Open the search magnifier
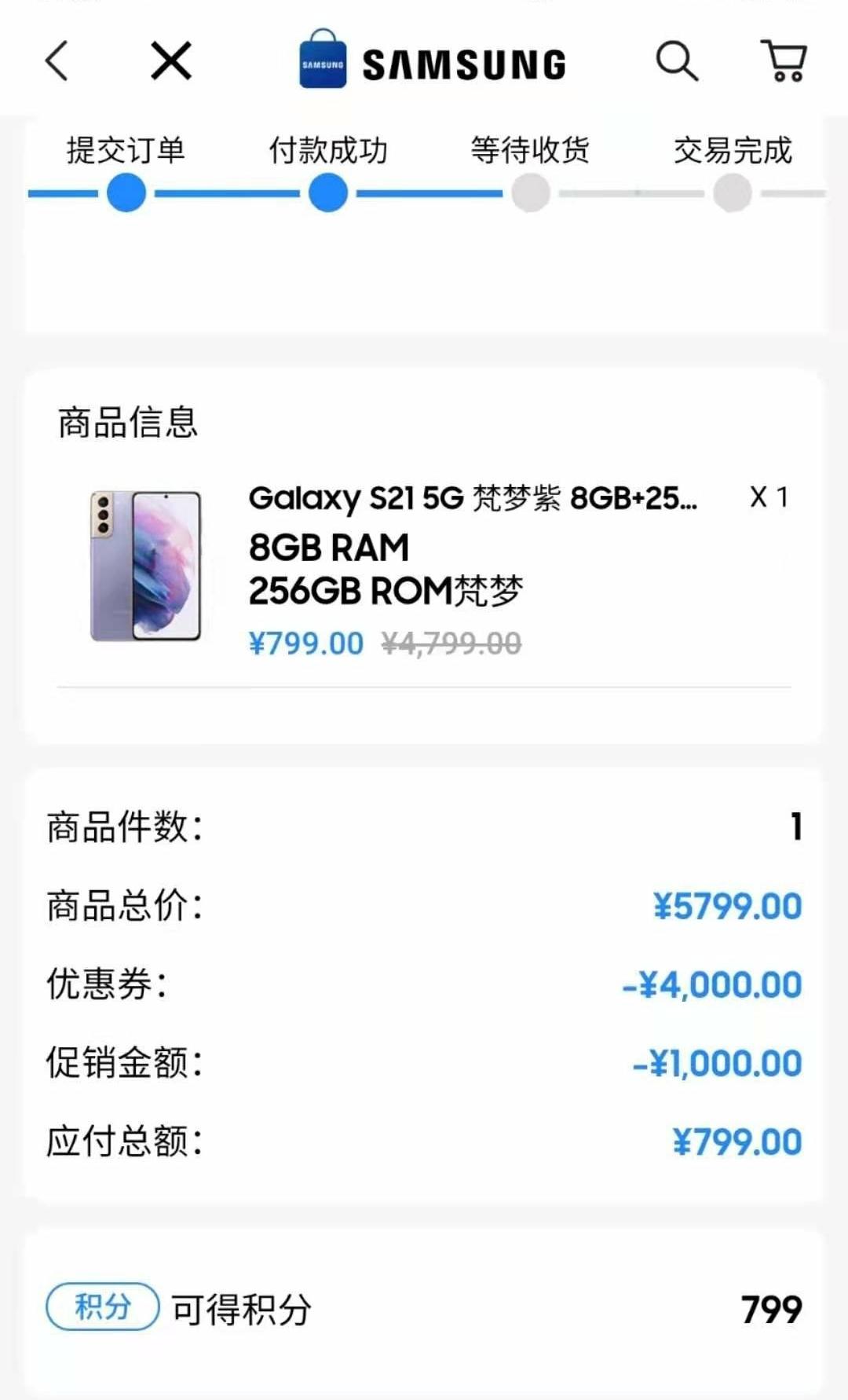Viewport: 848px width, 1400px height. tap(677, 61)
